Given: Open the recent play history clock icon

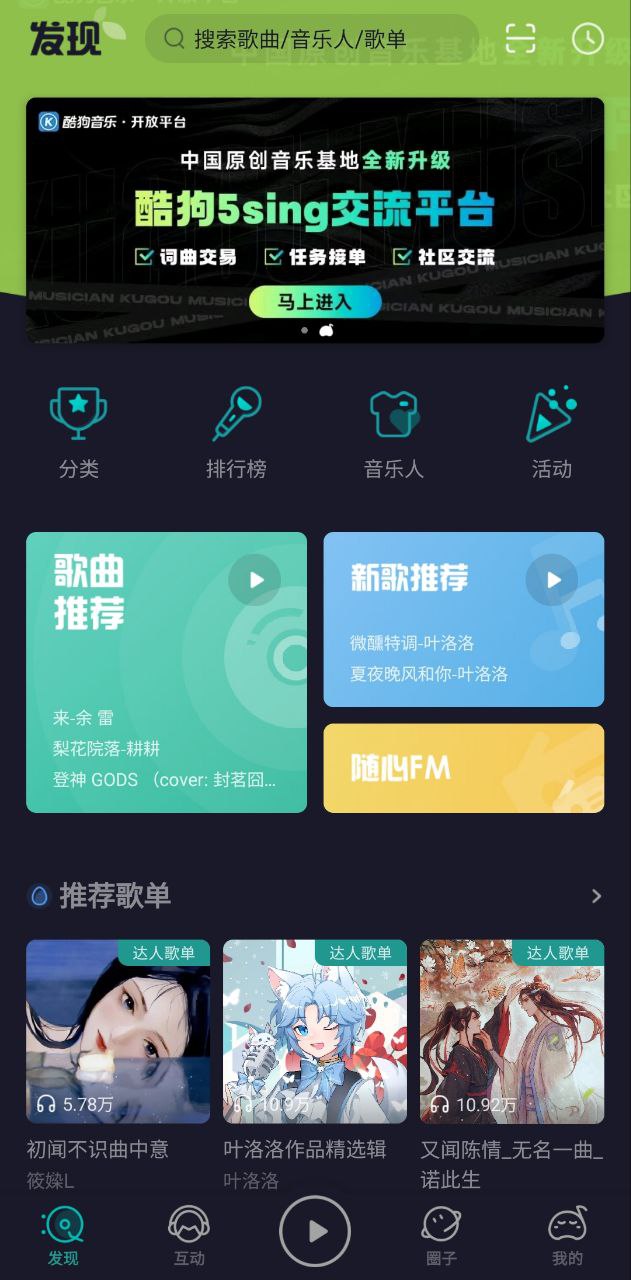Looking at the screenshot, I should (587, 39).
